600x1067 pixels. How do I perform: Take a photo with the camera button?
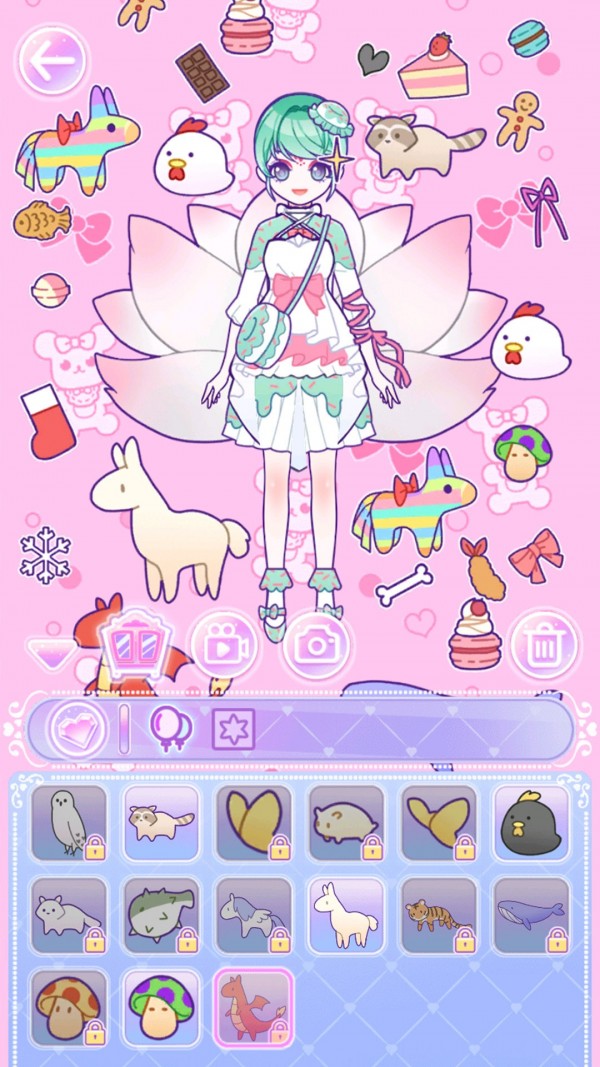pyautogui.click(x=316, y=645)
